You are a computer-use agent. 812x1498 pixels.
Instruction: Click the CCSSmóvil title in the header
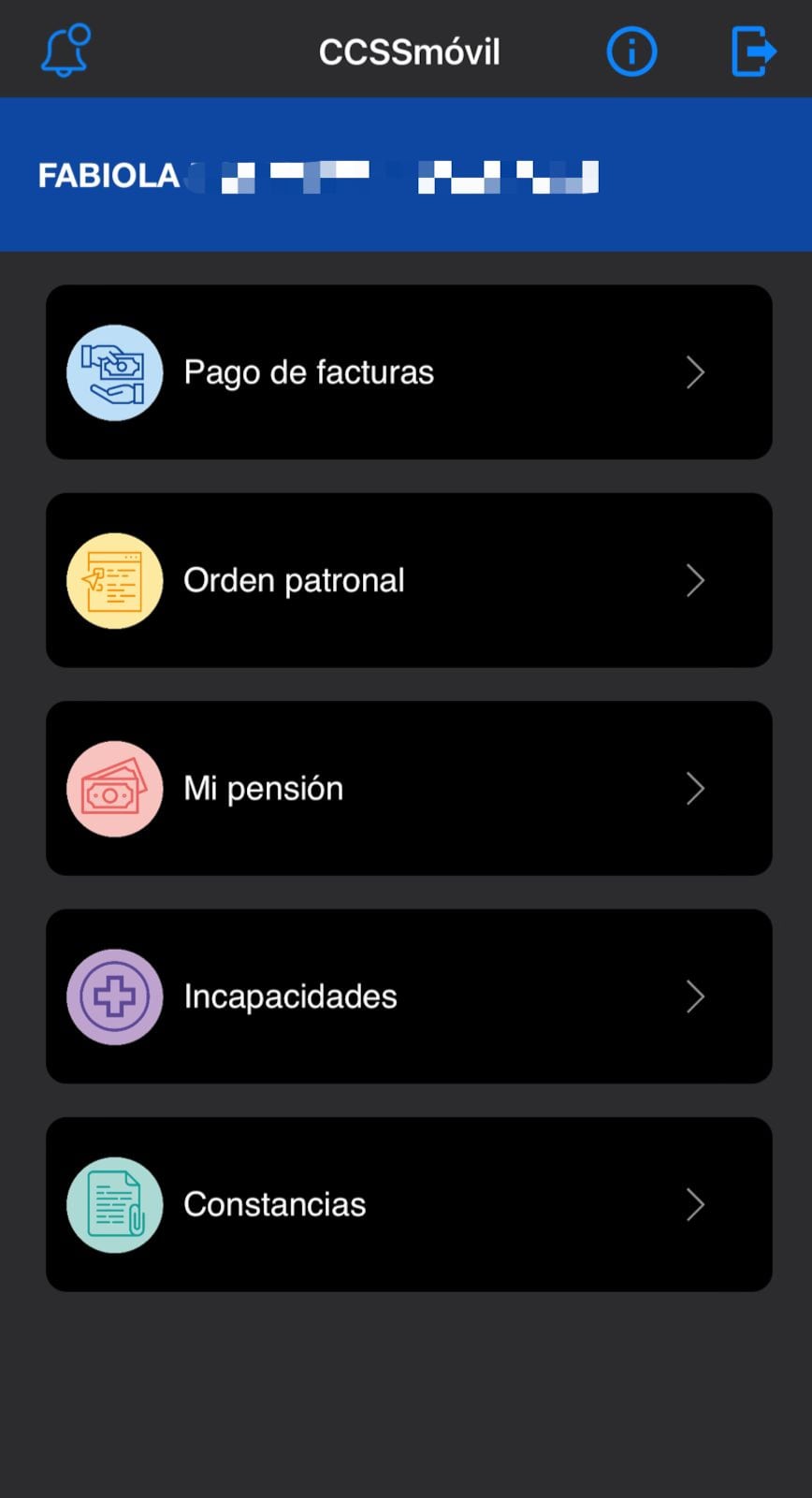pyautogui.click(x=409, y=51)
